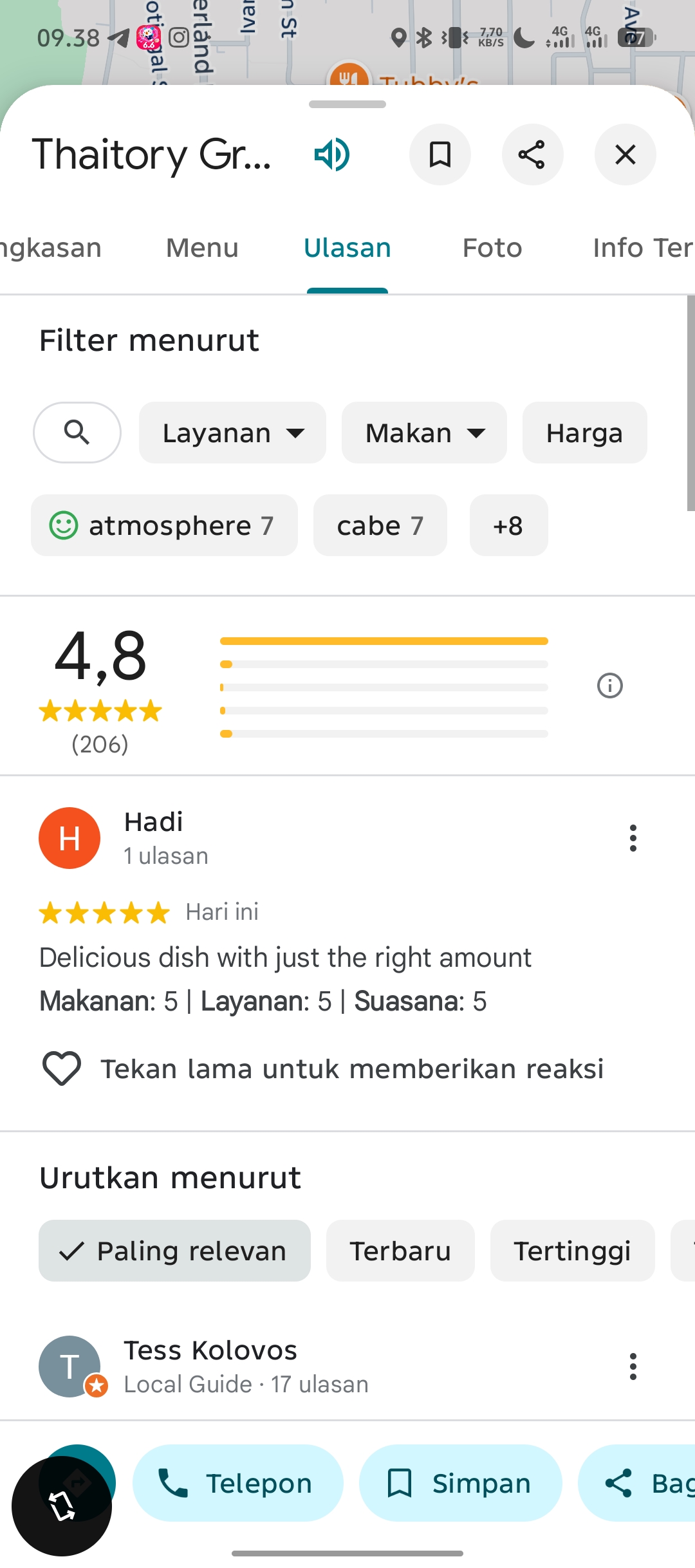Expand the Makan filter dropdown
This screenshot has height=1568, width=695.
pos(424,433)
